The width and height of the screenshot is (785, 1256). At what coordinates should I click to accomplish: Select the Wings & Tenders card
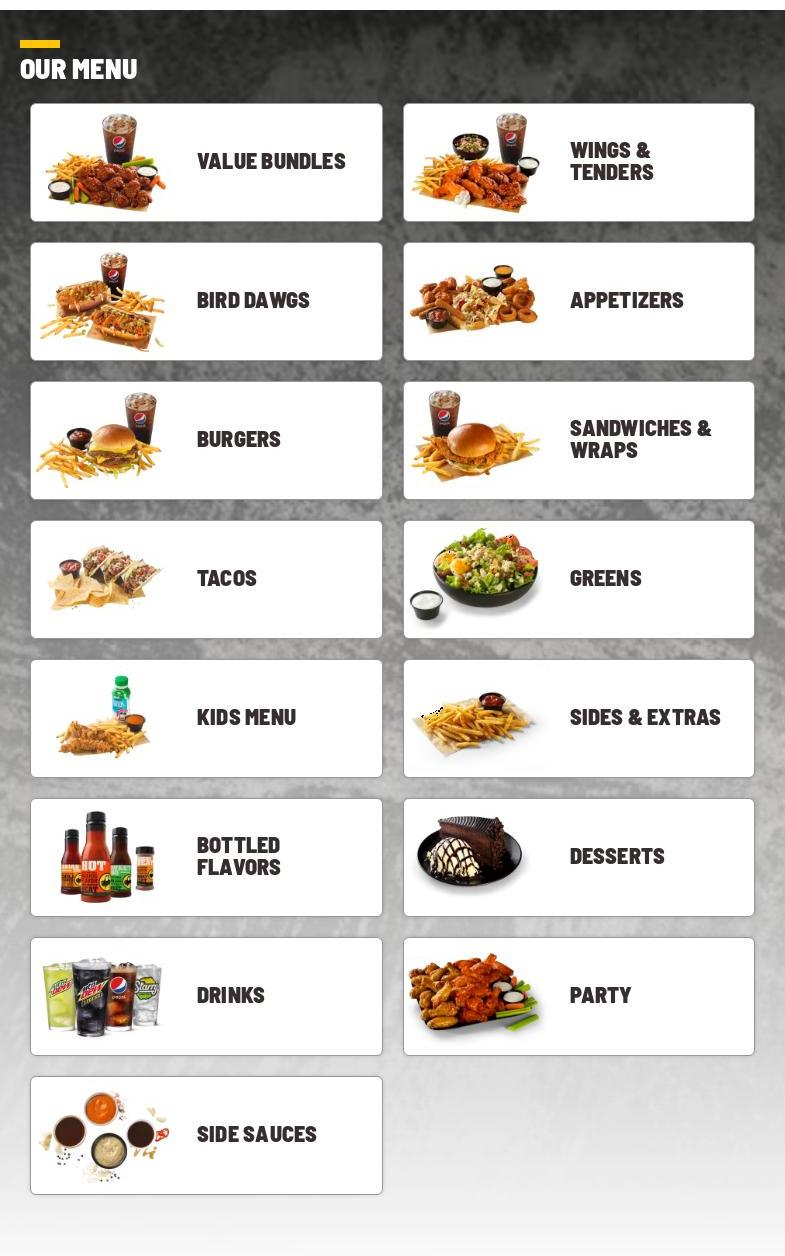pyautogui.click(x=579, y=163)
